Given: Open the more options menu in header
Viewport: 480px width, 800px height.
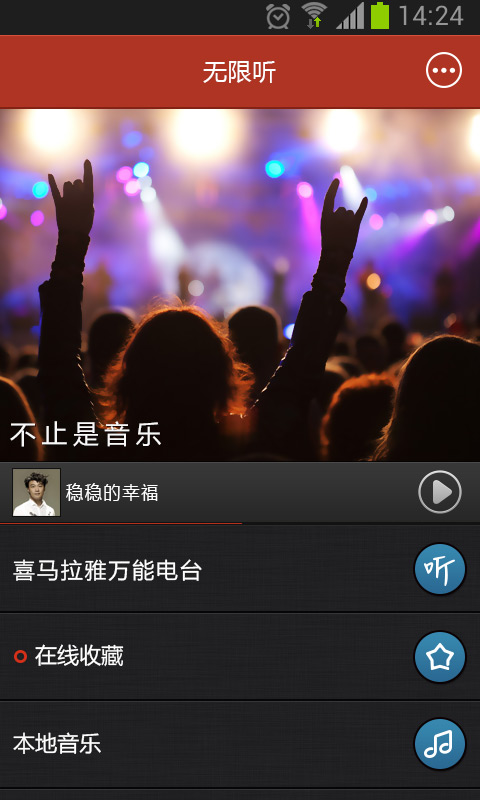Looking at the screenshot, I should tap(444, 70).
